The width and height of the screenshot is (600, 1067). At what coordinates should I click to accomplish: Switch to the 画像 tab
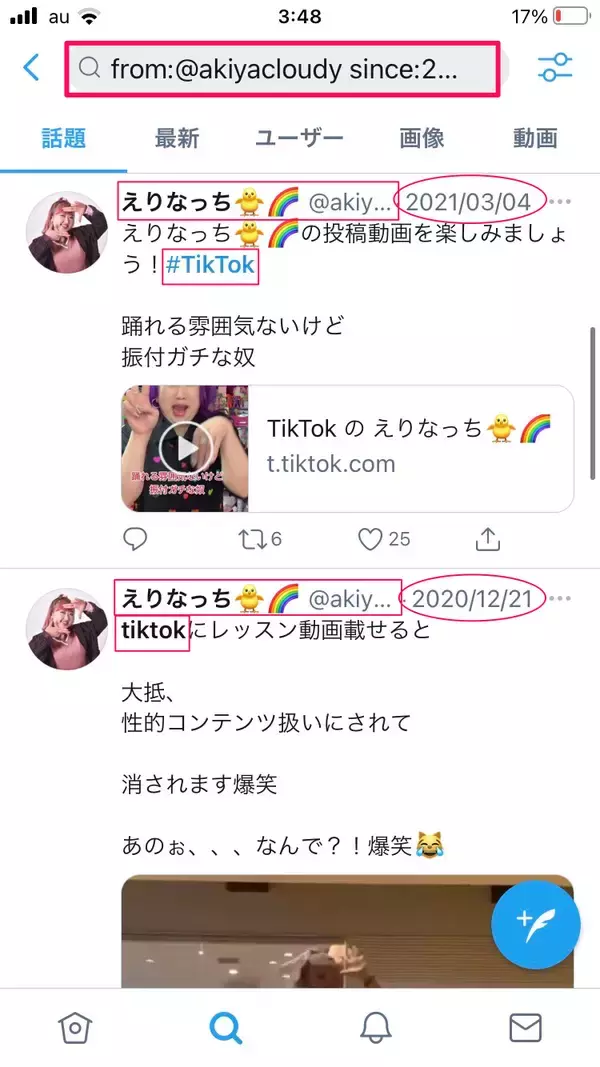(x=421, y=139)
